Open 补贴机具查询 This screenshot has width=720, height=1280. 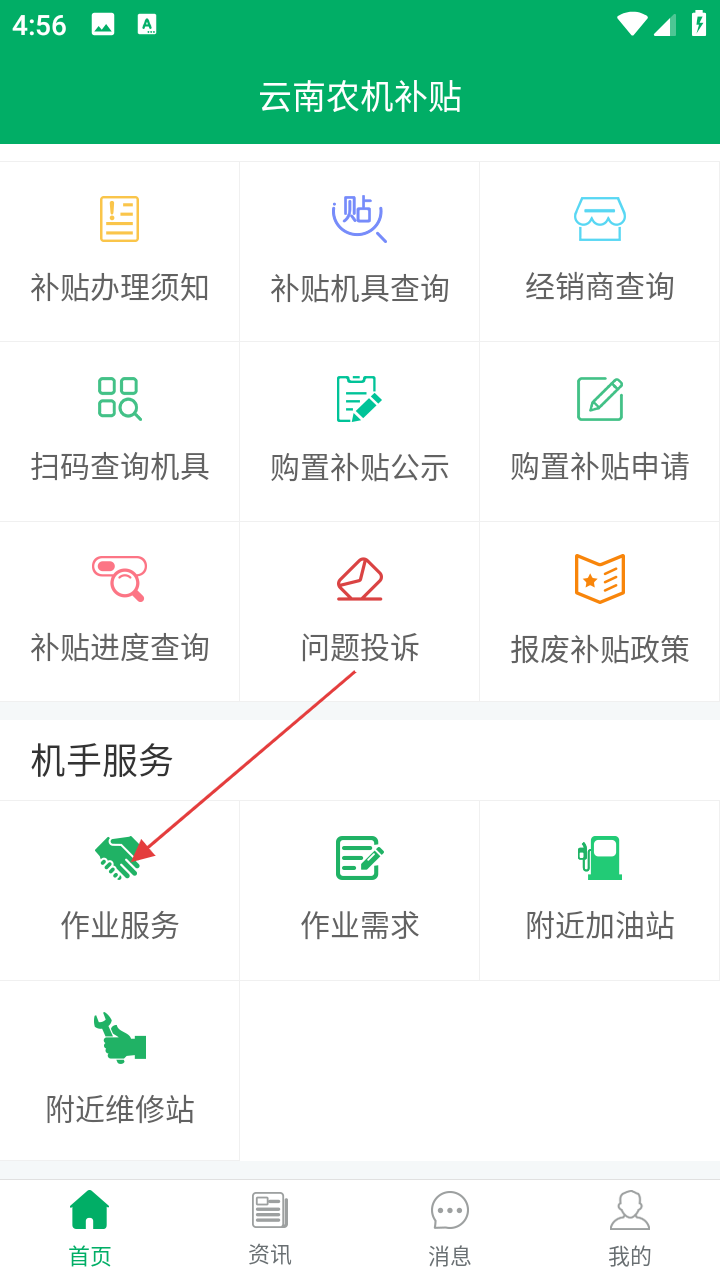[360, 252]
